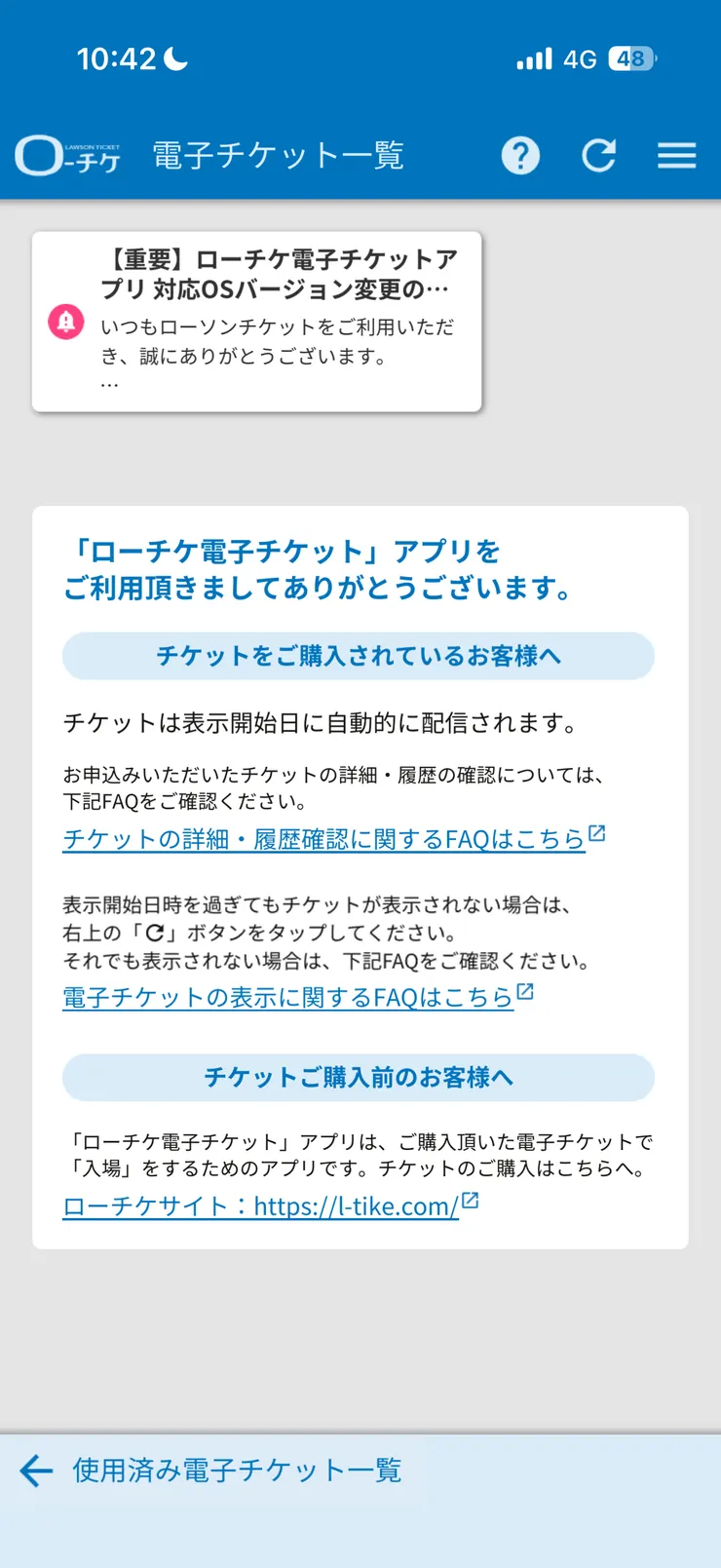
Task: Tap the チケットご購入前のお客様へ banner
Action: 359,1077
